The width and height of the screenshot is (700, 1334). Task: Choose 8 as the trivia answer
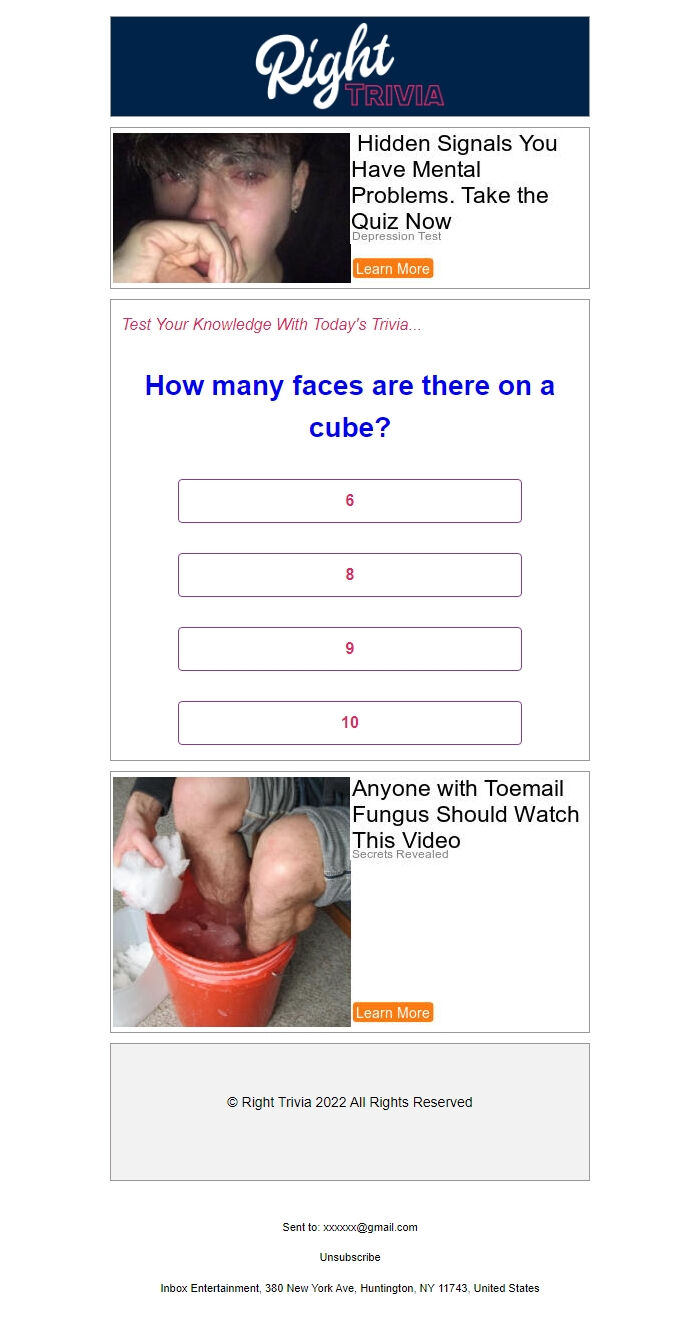350,575
